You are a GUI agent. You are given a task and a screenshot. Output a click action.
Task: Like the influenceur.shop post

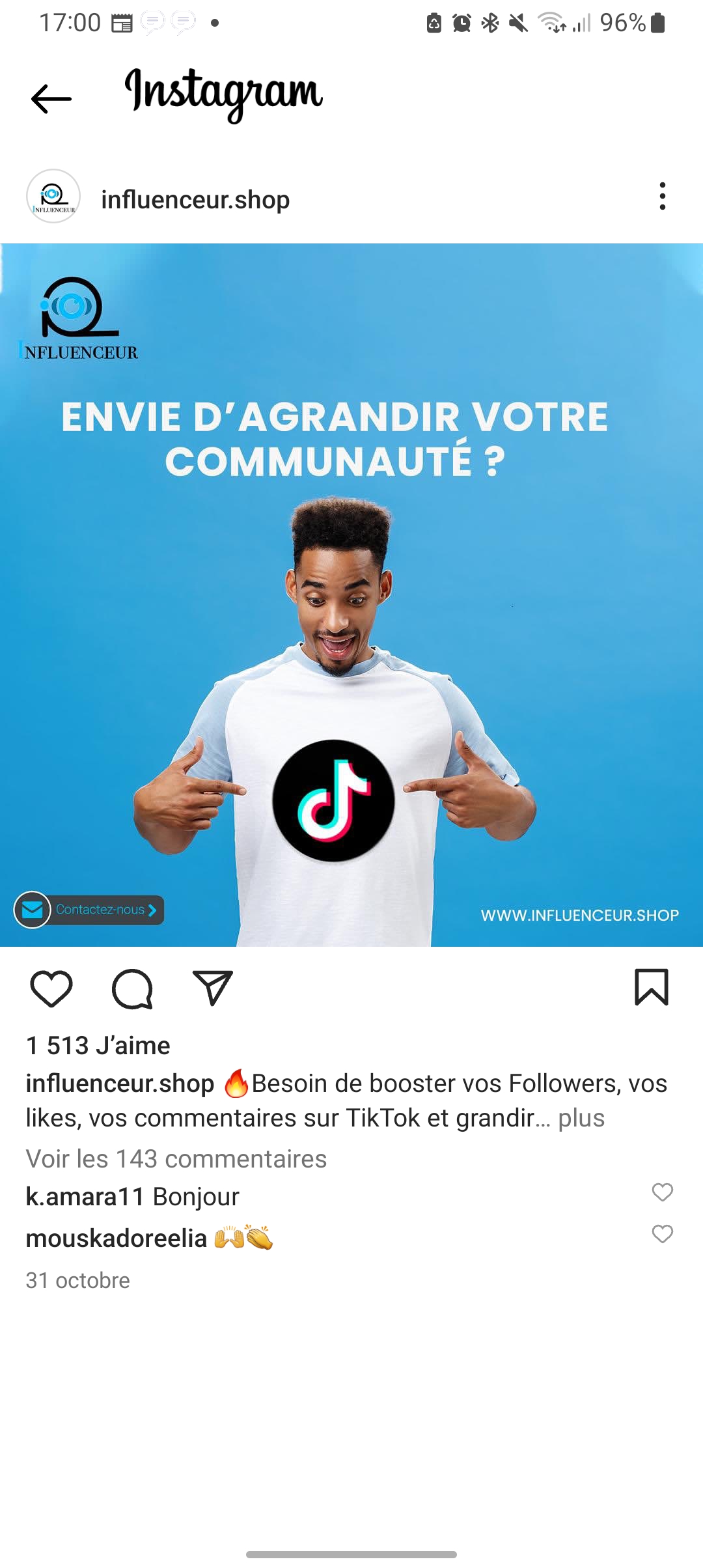(x=51, y=988)
